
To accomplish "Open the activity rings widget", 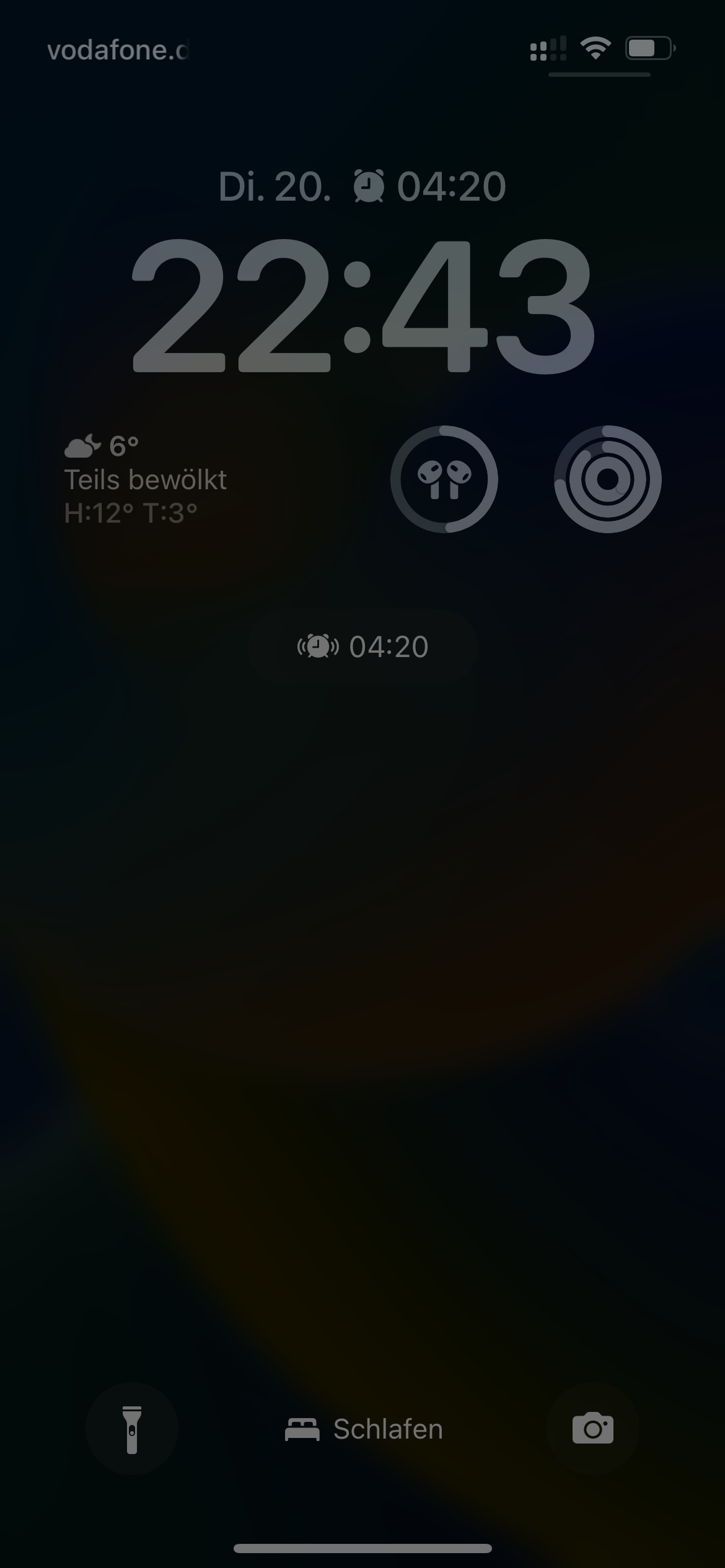I will (x=607, y=479).
